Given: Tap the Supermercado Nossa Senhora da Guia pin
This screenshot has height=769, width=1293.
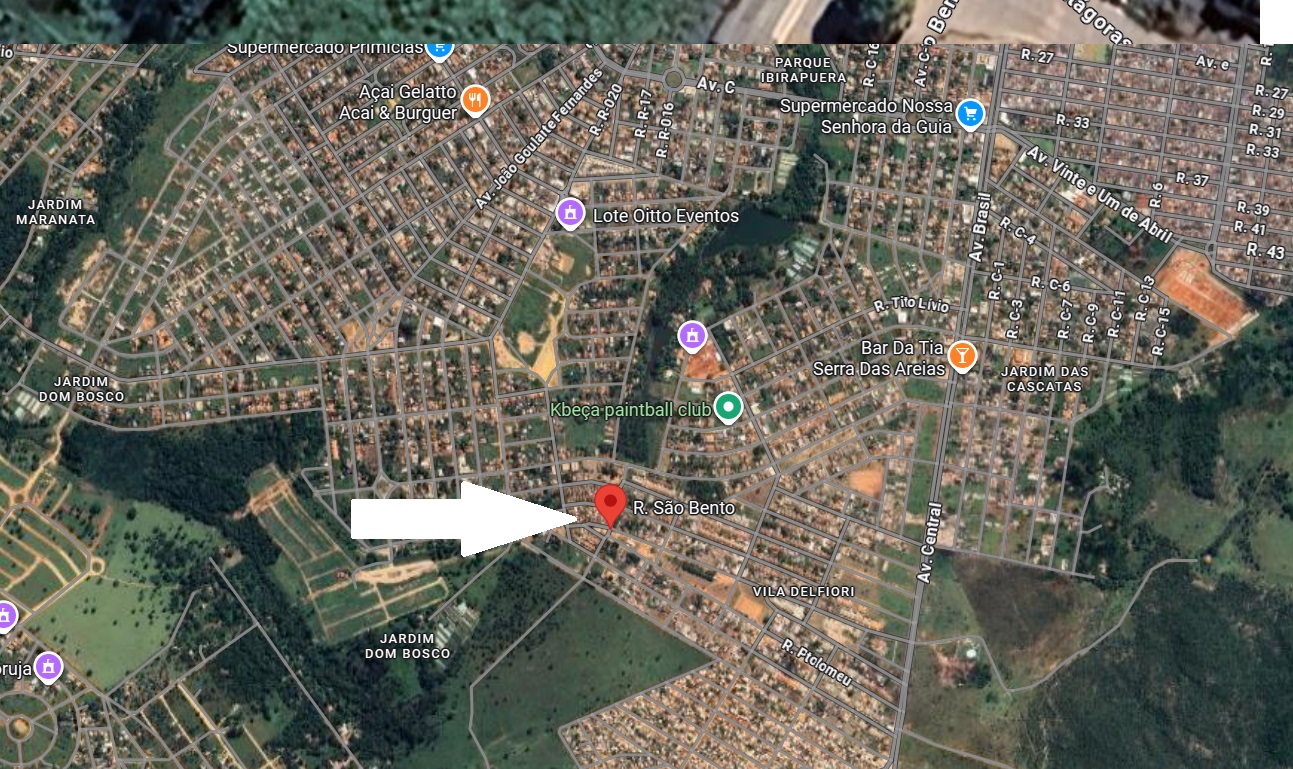Looking at the screenshot, I should click(x=969, y=114).
